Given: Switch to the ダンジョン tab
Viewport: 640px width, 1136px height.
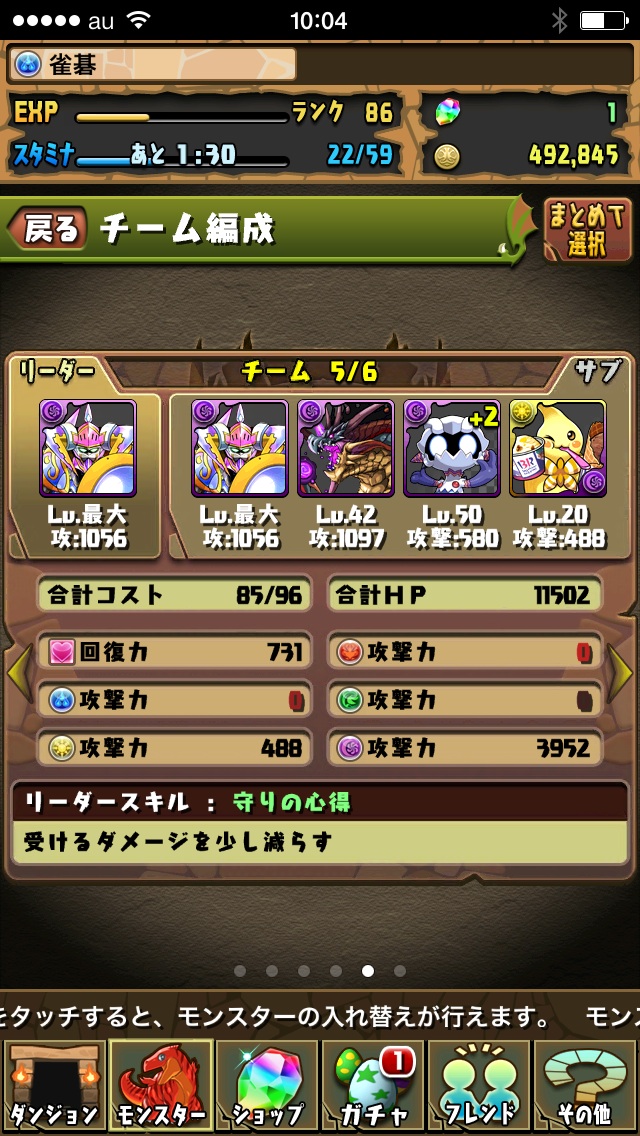Looking at the screenshot, I should [x=53, y=1086].
